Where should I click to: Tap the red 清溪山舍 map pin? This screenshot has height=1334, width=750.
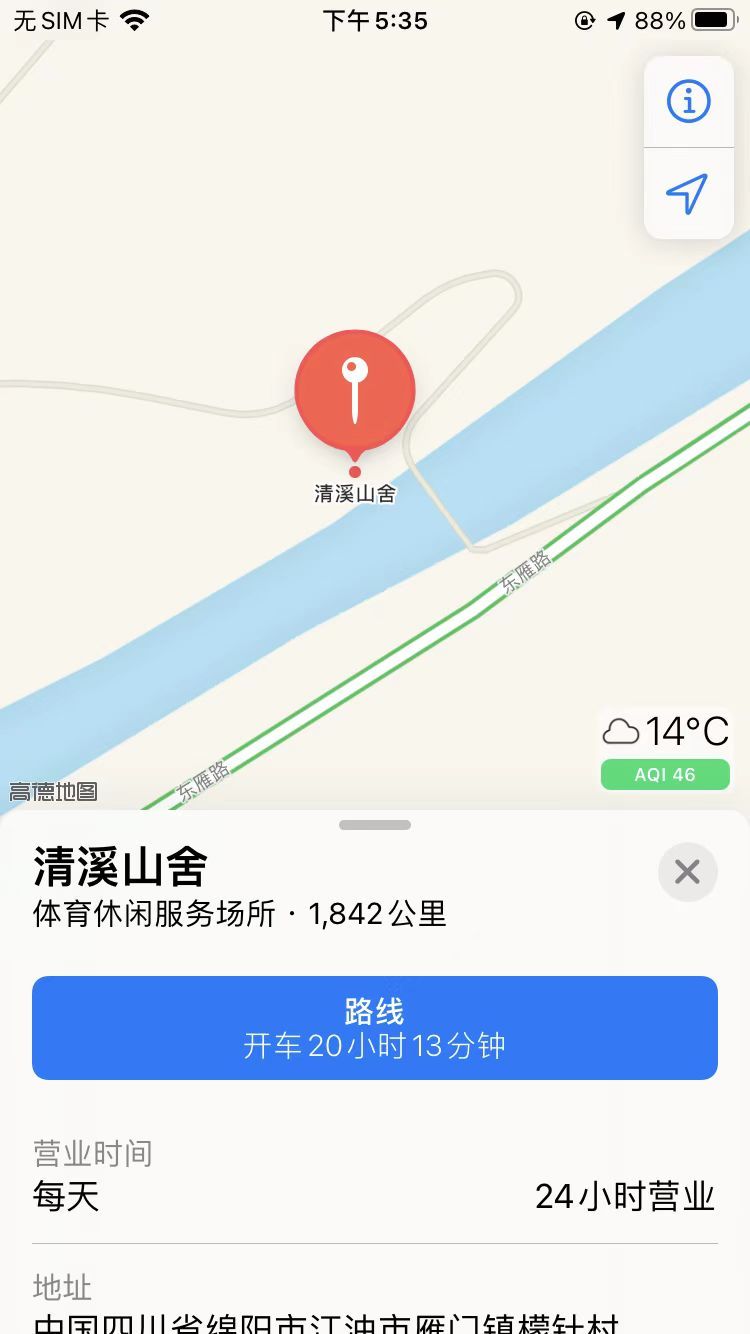pos(355,391)
